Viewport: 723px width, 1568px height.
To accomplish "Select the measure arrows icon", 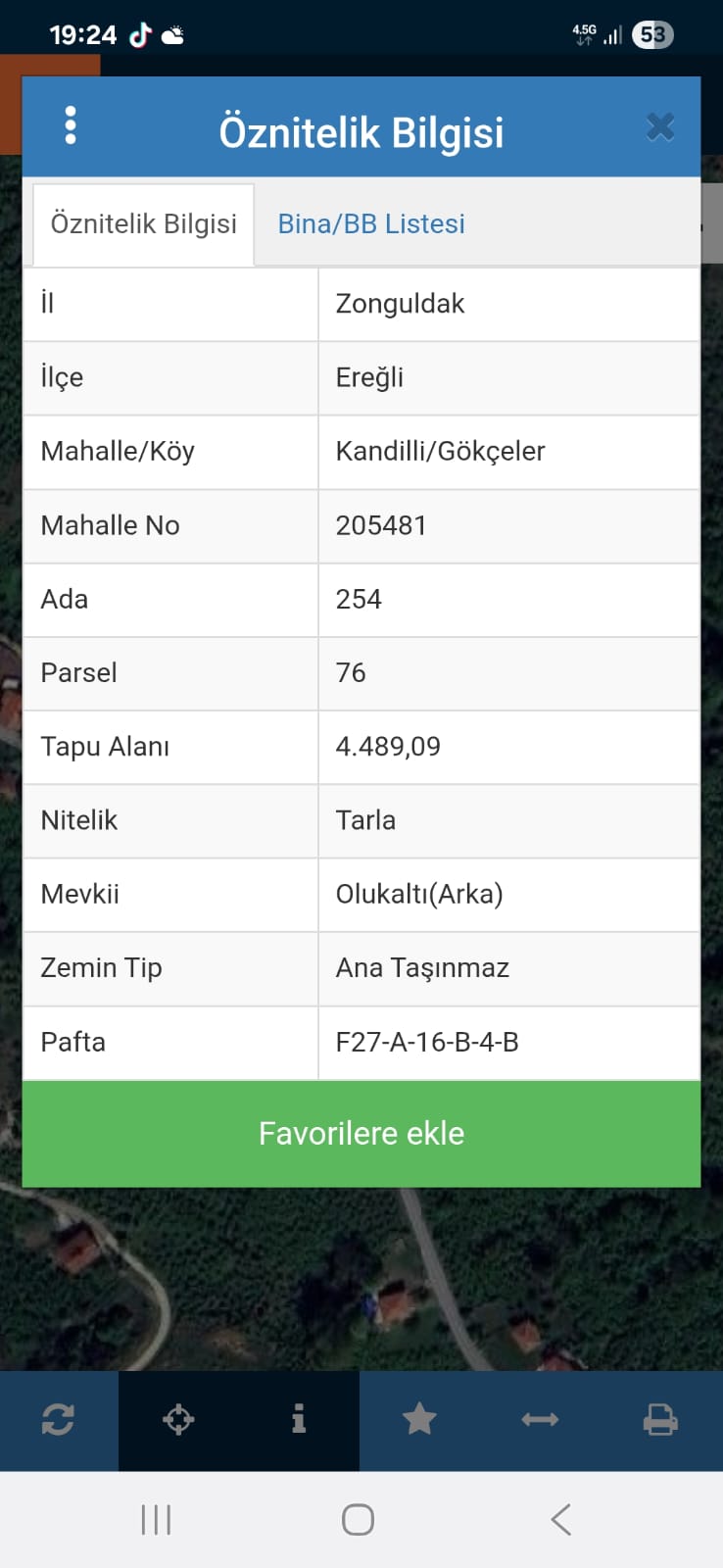I will [x=540, y=1420].
